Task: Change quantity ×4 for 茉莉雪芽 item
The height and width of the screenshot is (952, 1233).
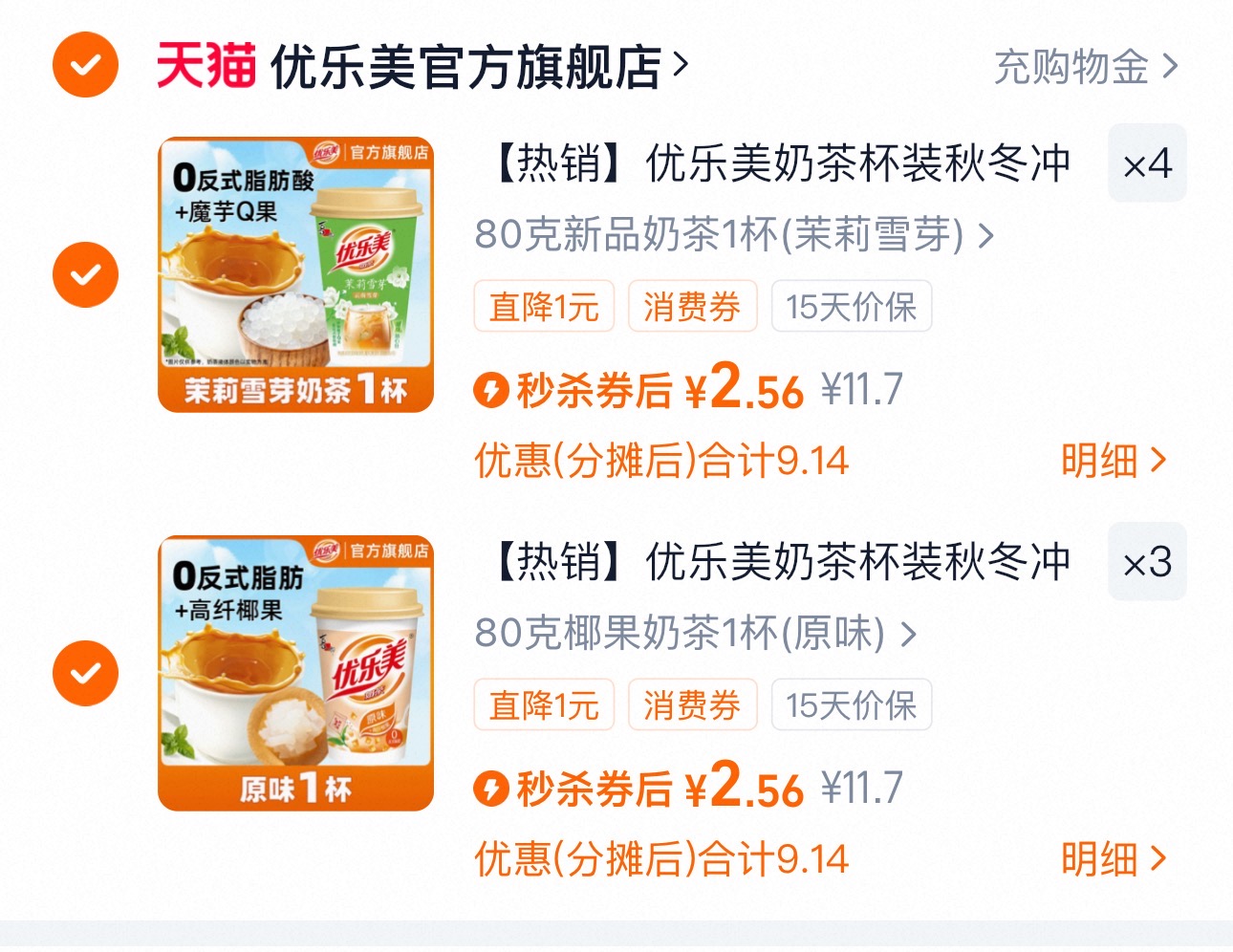Action: [x=1146, y=163]
